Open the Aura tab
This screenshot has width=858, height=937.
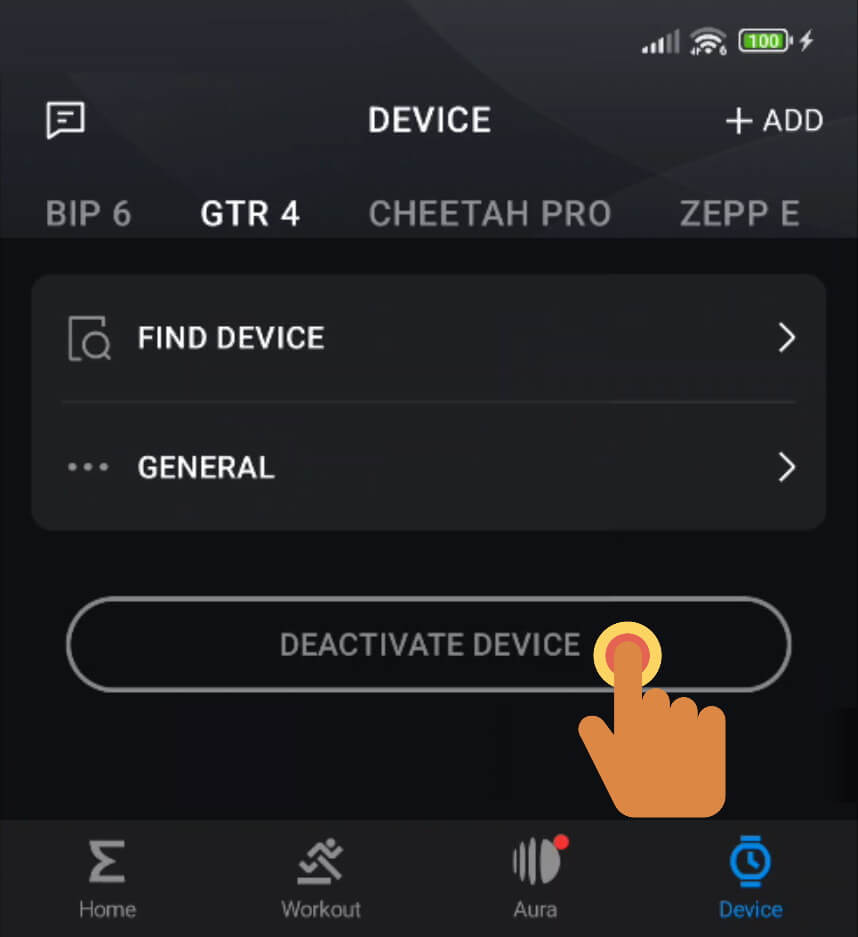(x=536, y=878)
